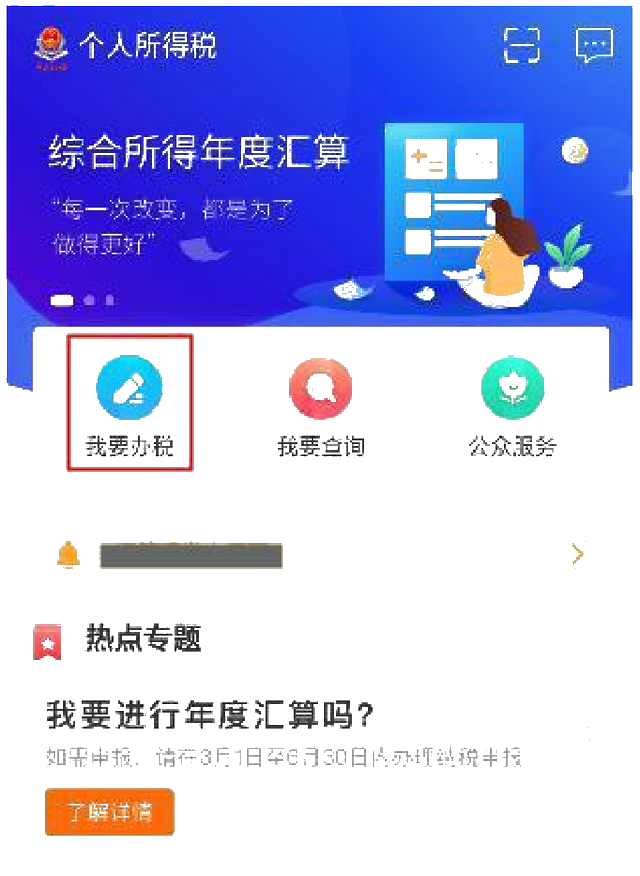This screenshot has width=640, height=876.
Task: Tap the 了解详情 button
Action: pyautogui.click(x=110, y=812)
